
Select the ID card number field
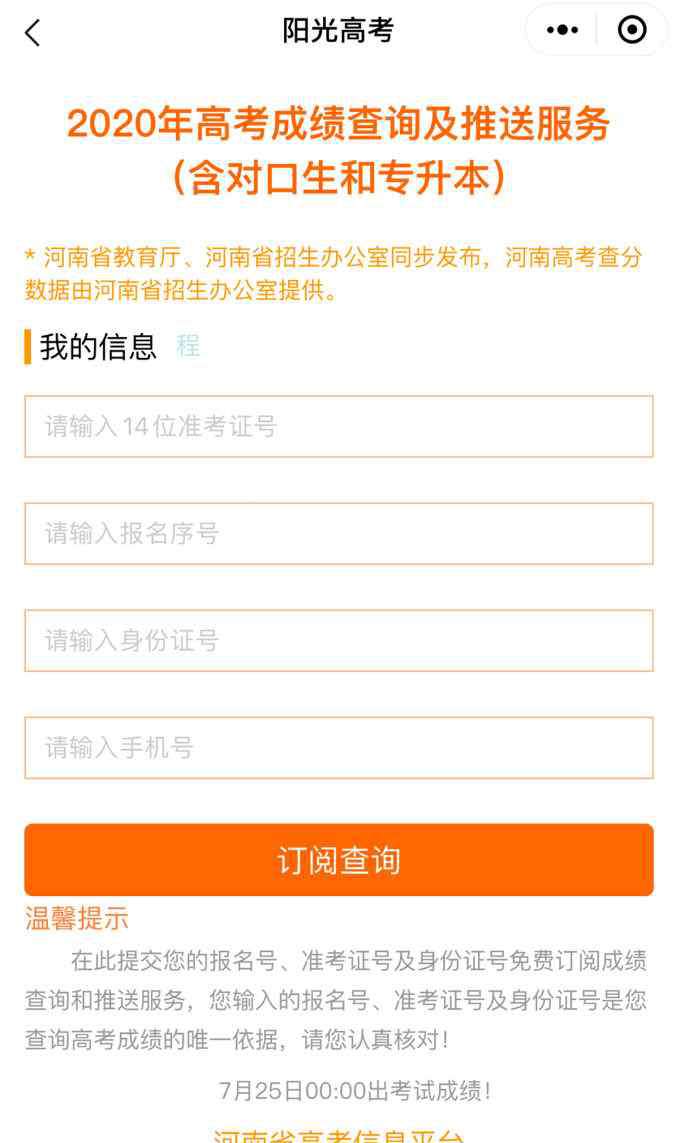click(x=339, y=641)
